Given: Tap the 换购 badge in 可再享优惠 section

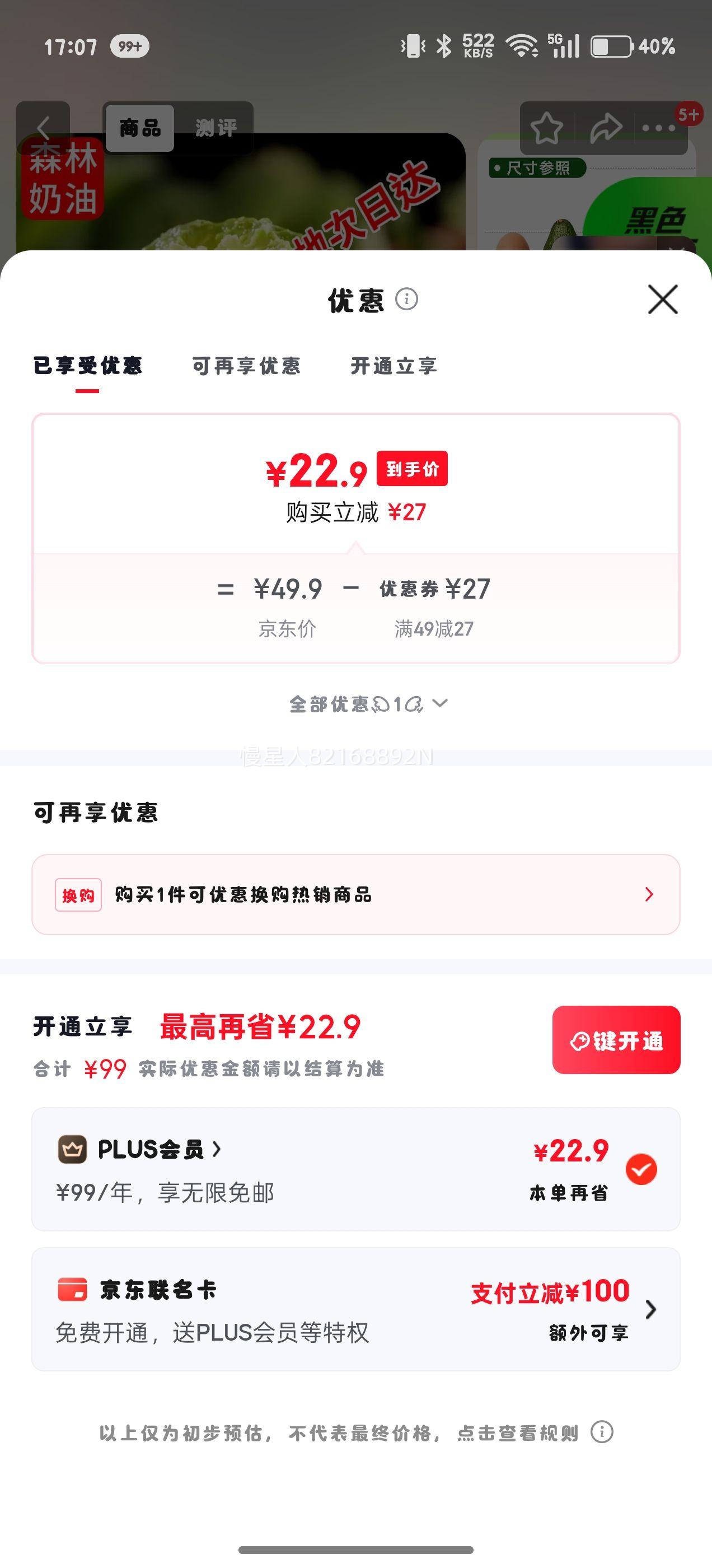Looking at the screenshot, I should (x=78, y=895).
